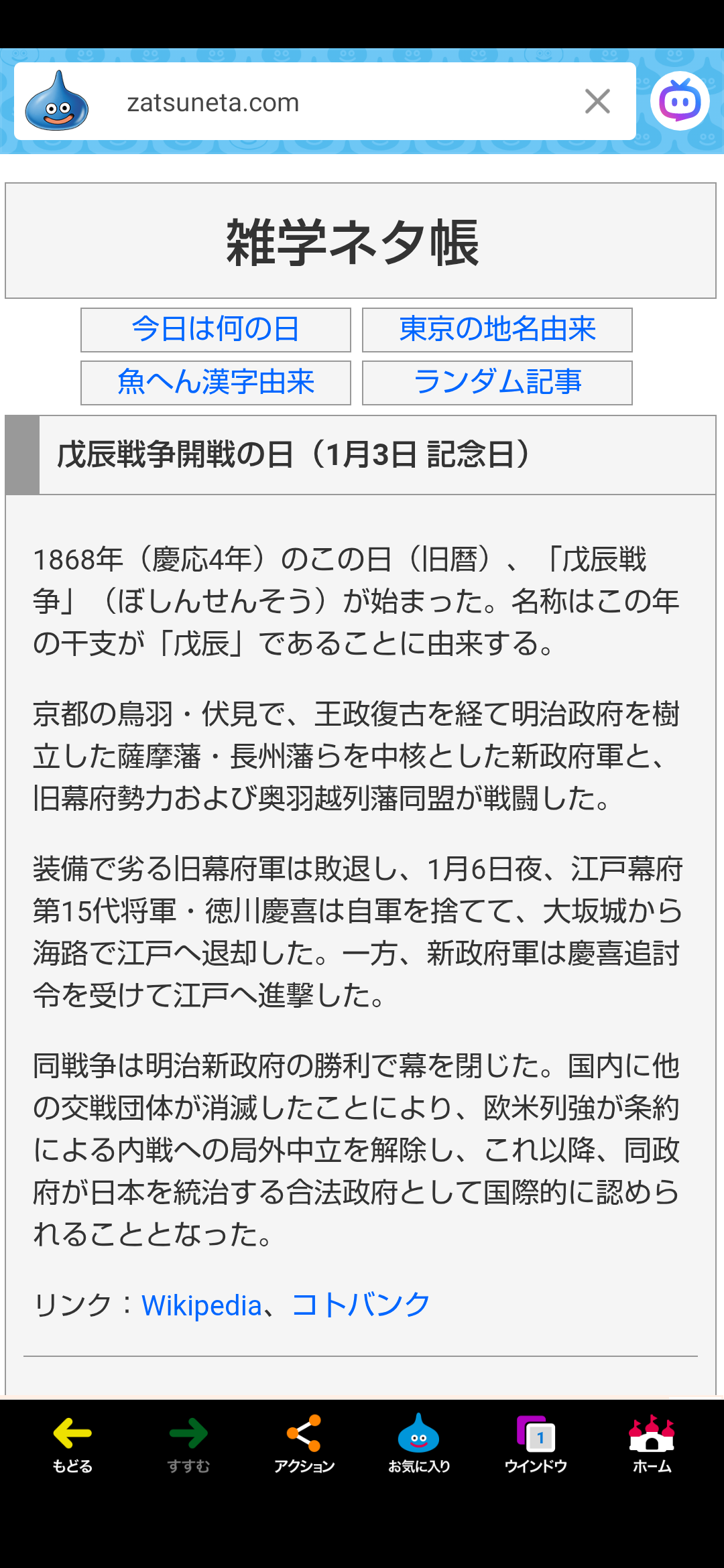Open the アクション share menu
724x1568 pixels.
304,1444
